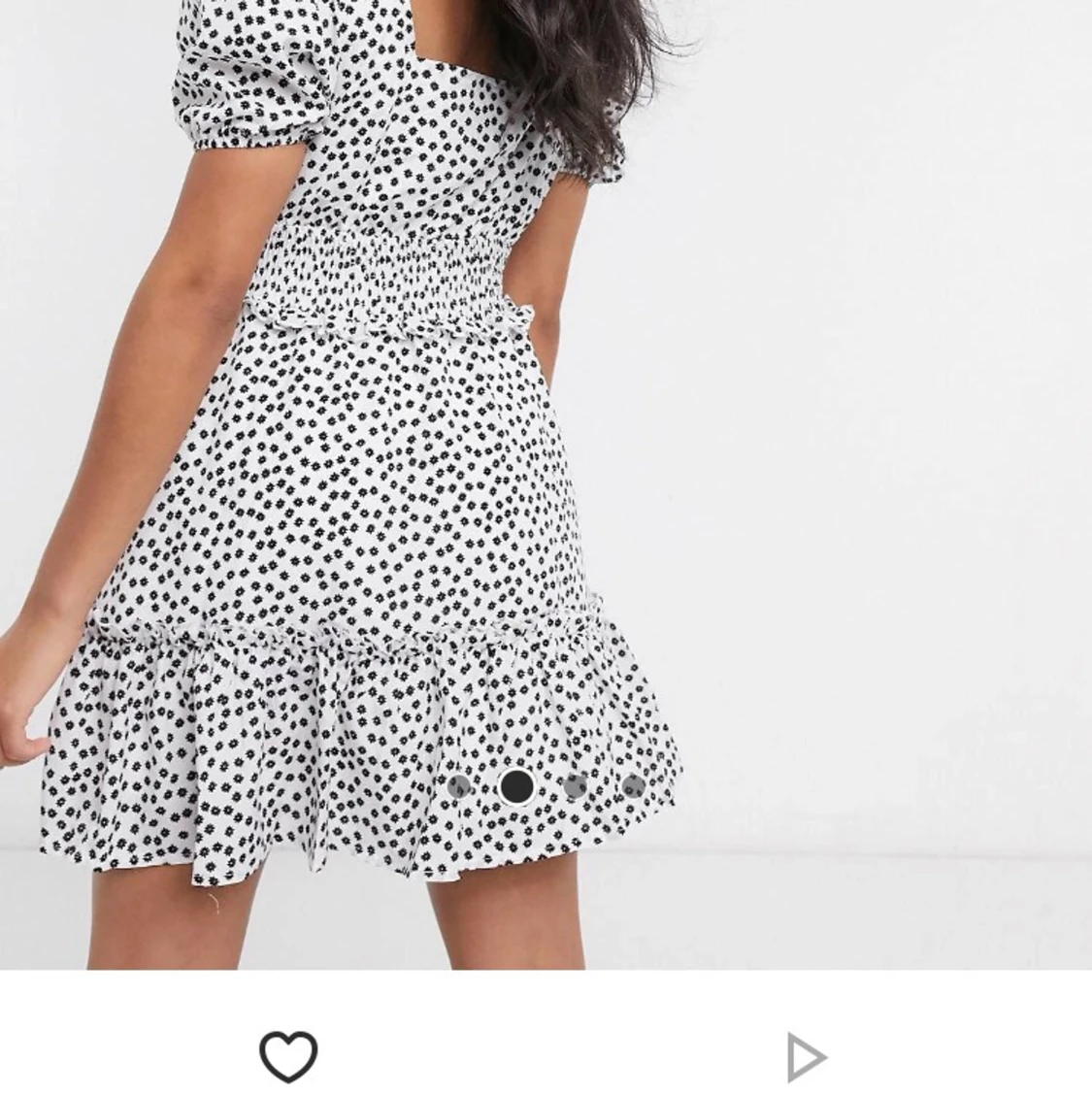Image resolution: width=1092 pixels, height=1095 pixels.
Task: Jump to the third image indicator dot
Action: click(576, 786)
